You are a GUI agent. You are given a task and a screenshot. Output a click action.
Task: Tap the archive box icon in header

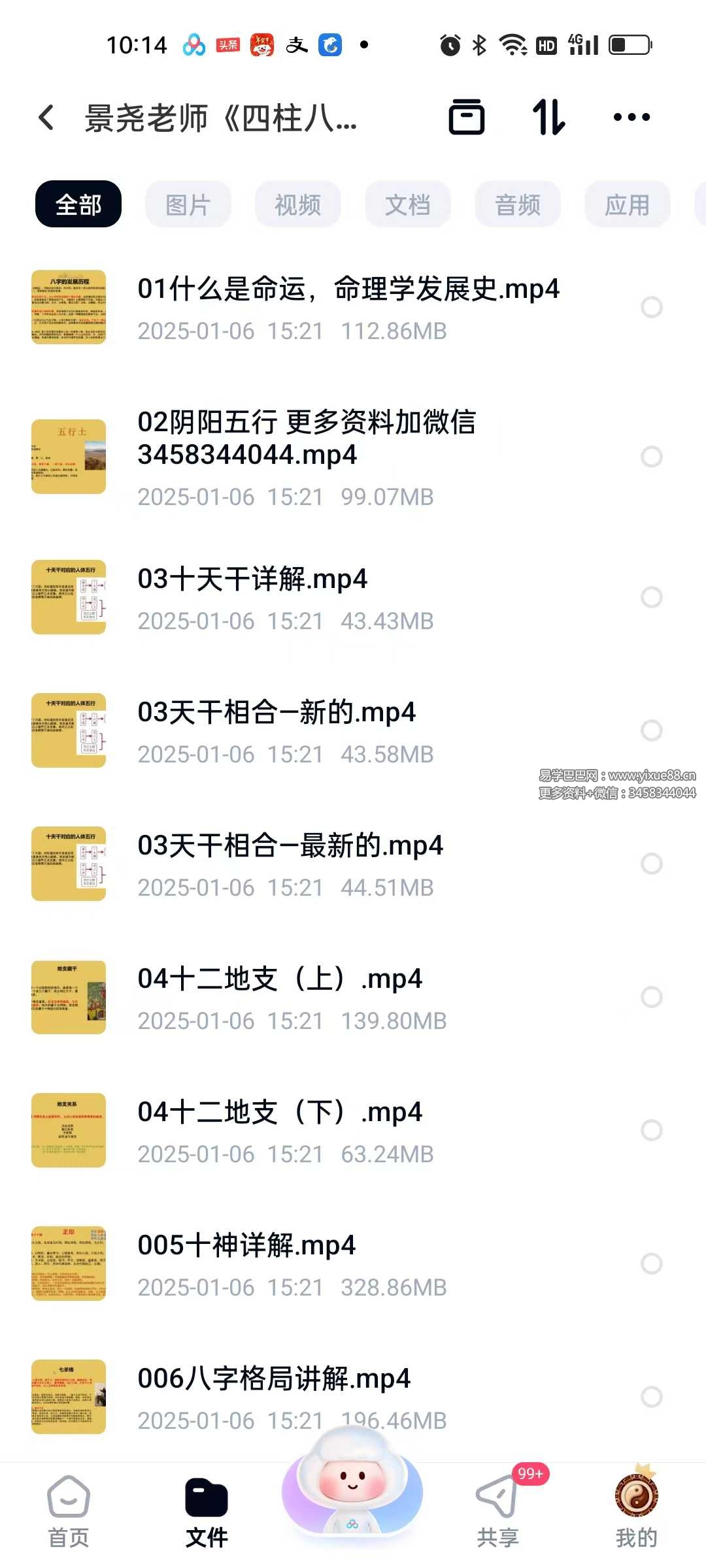pyautogui.click(x=467, y=118)
